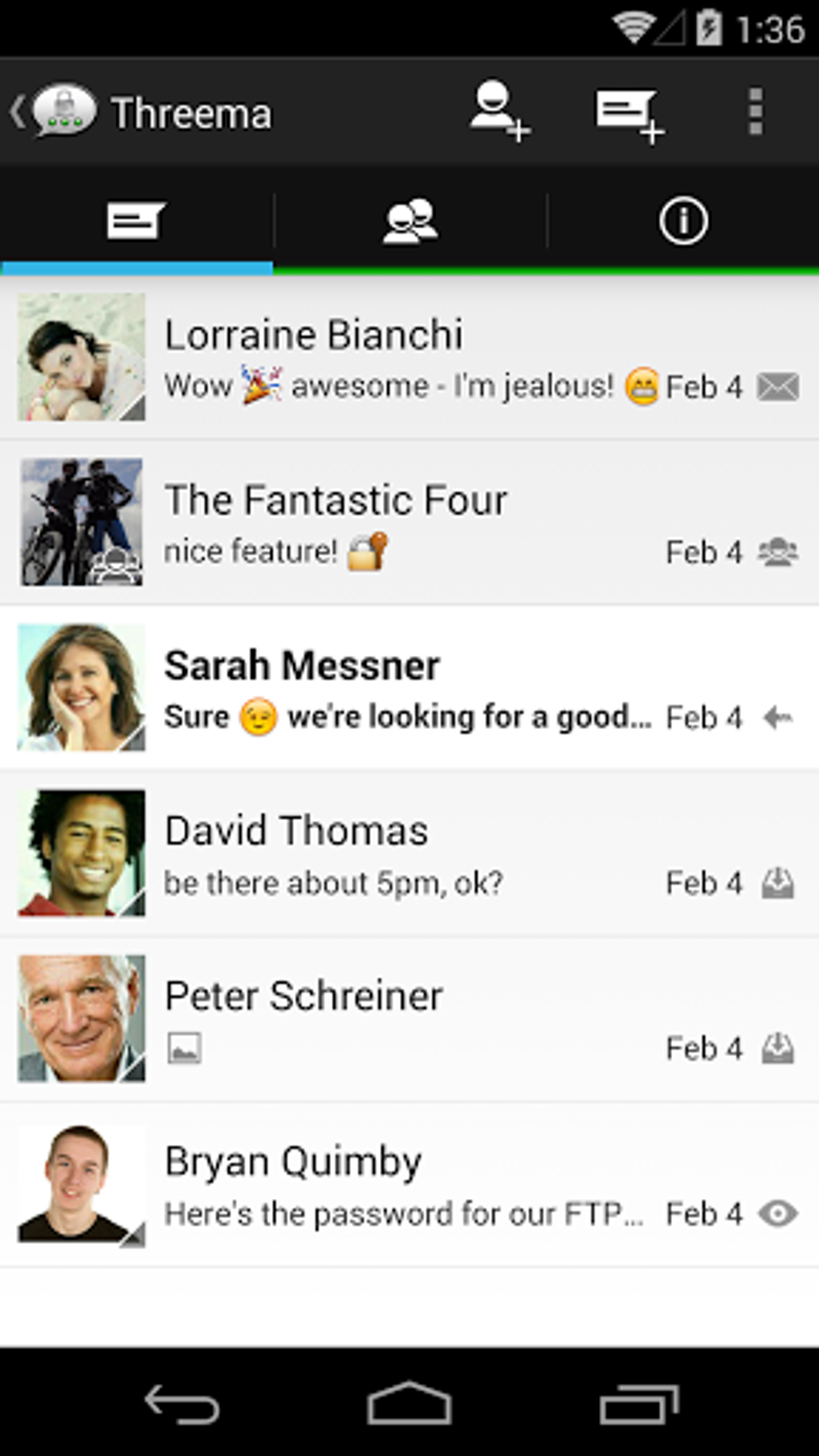Open the chat with Peter Schreiner
This screenshot has height=1456, width=819.
409,1019
